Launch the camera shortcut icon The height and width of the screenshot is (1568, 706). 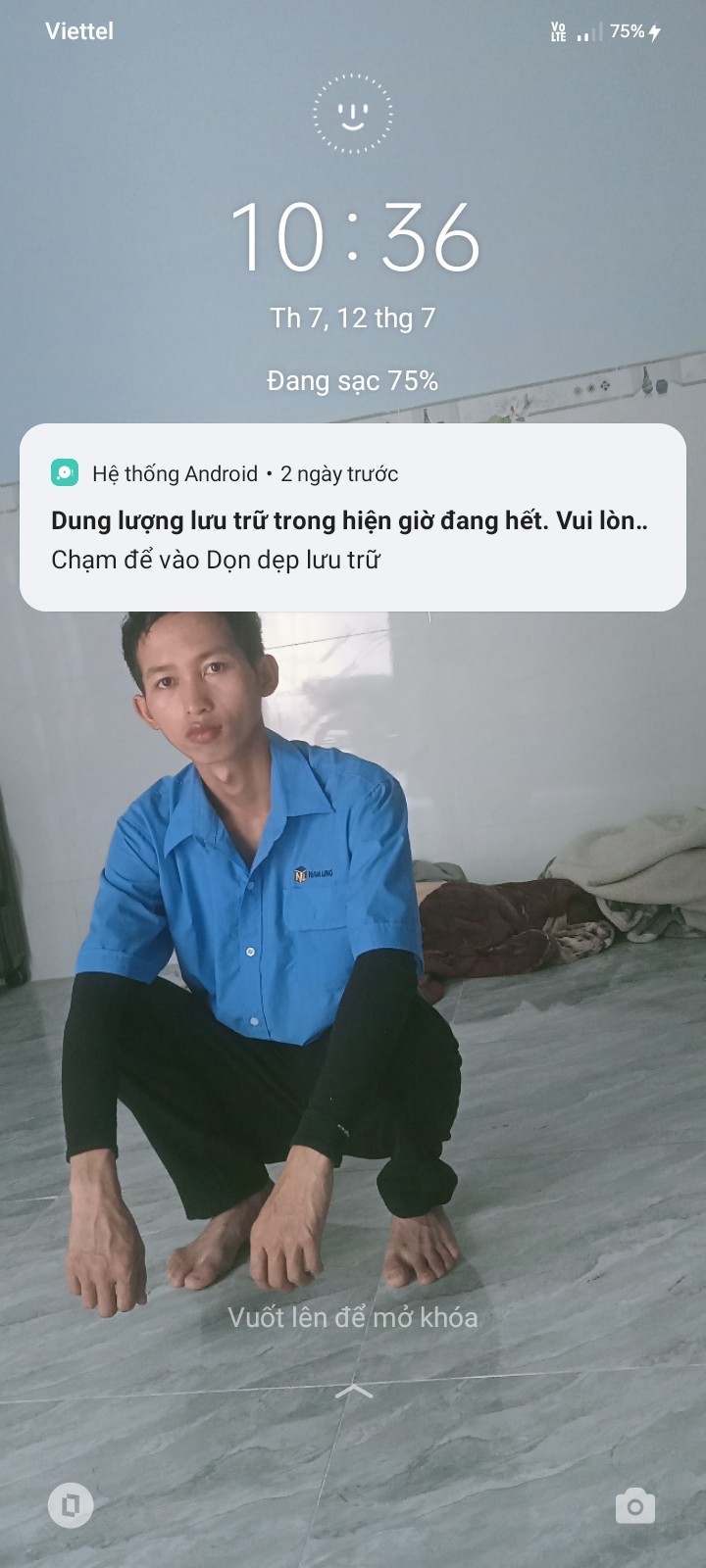[x=634, y=1505]
